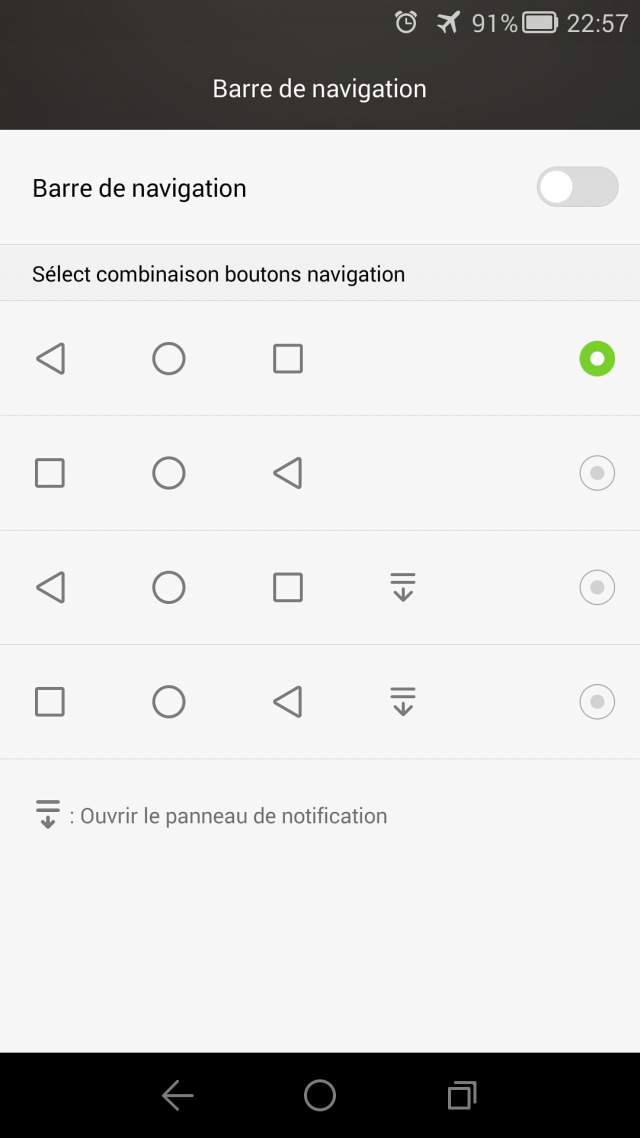Image resolution: width=640 pixels, height=1138 pixels.
Task: Select back, home, recents with notification button
Action: pos(597,587)
